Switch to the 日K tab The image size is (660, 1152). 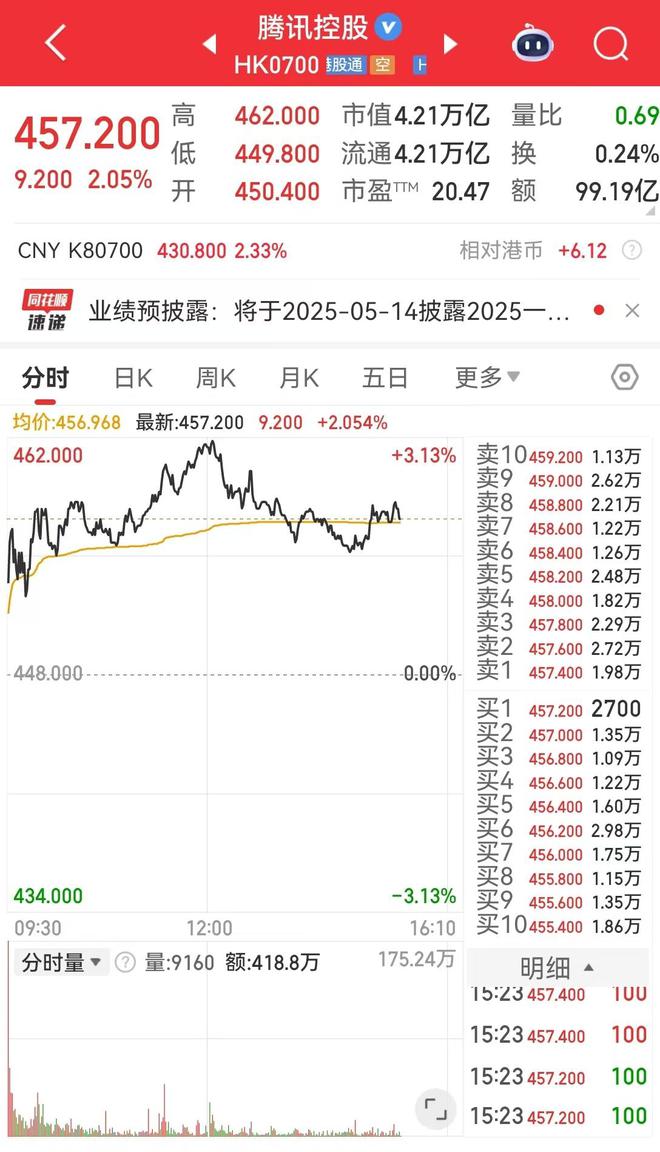click(134, 378)
